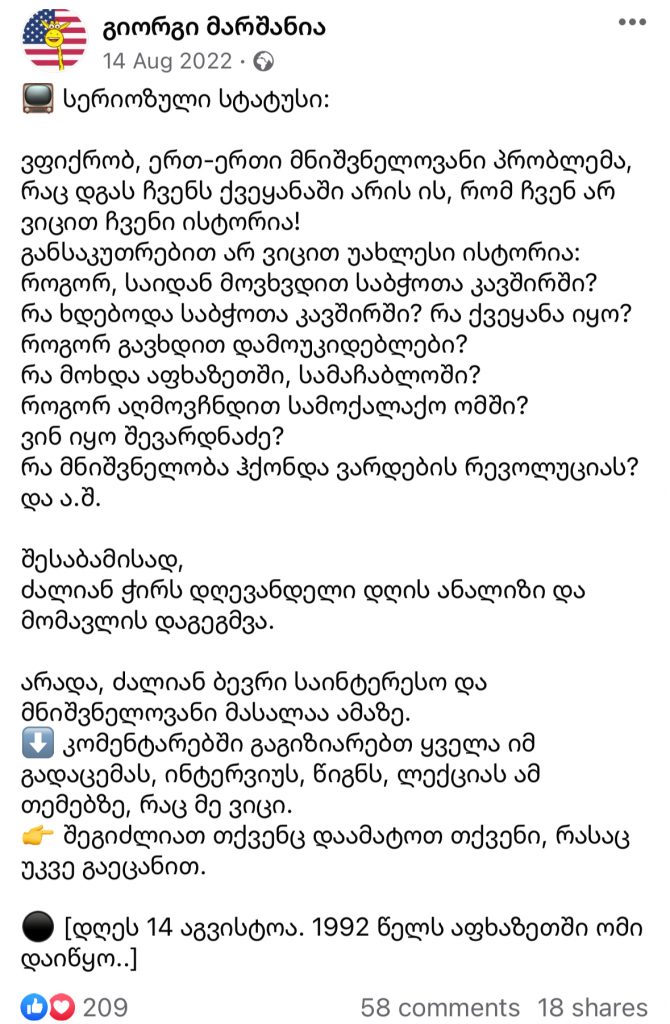This screenshot has height=1024, width=670.
Task: View the 18 shares
Action: click(x=592, y=1007)
